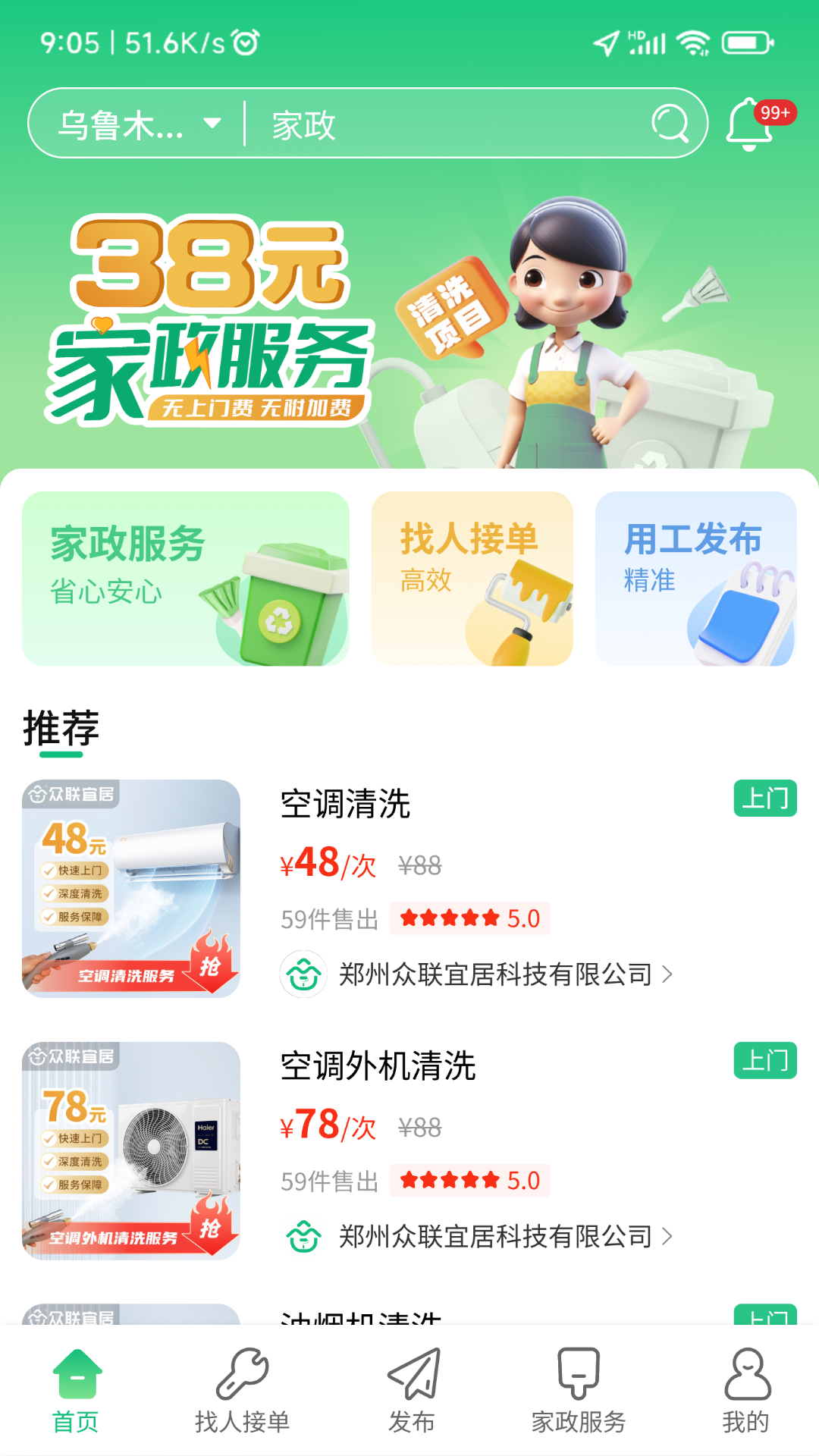
Task: View 郑州众联宜居科技有限公司 under 空调清洗
Action: pyautogui.click(x=494, y=974)
